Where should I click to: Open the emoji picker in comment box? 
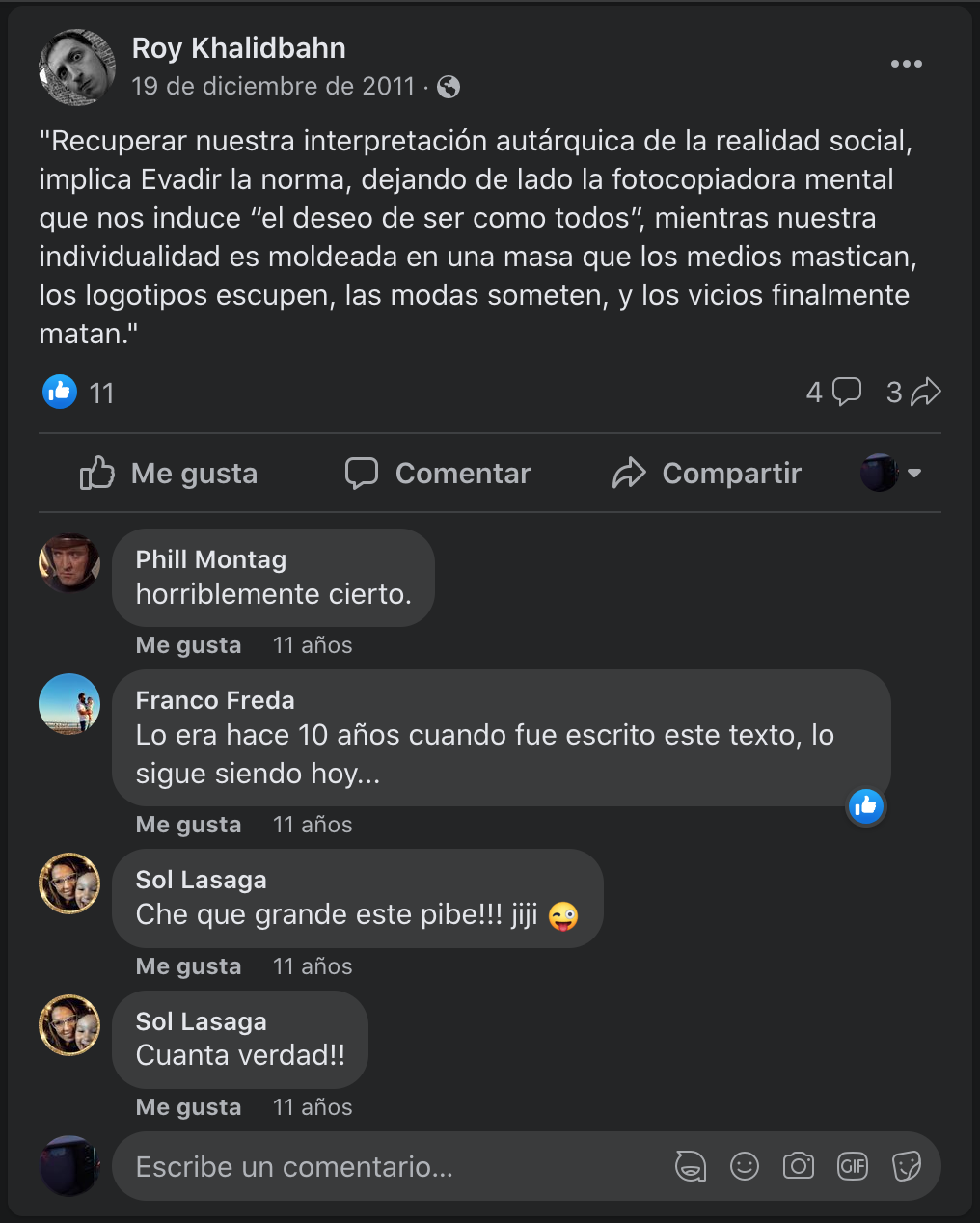point(745,1167)
